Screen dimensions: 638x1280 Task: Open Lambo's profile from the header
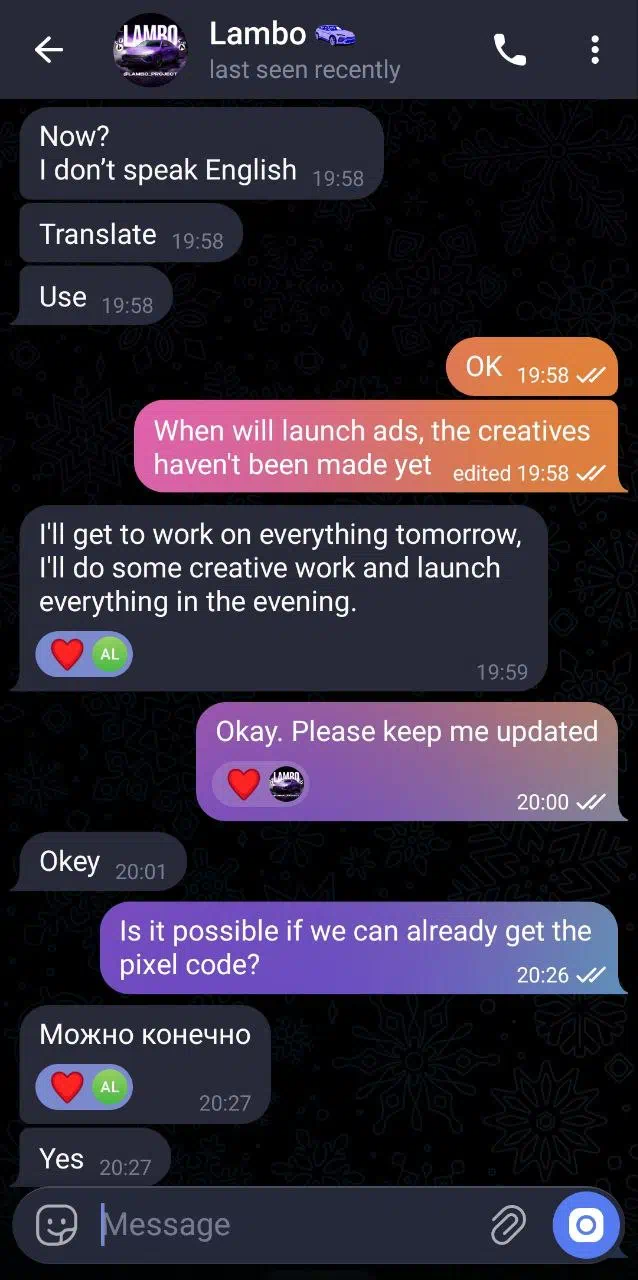[x=280, y=50]
